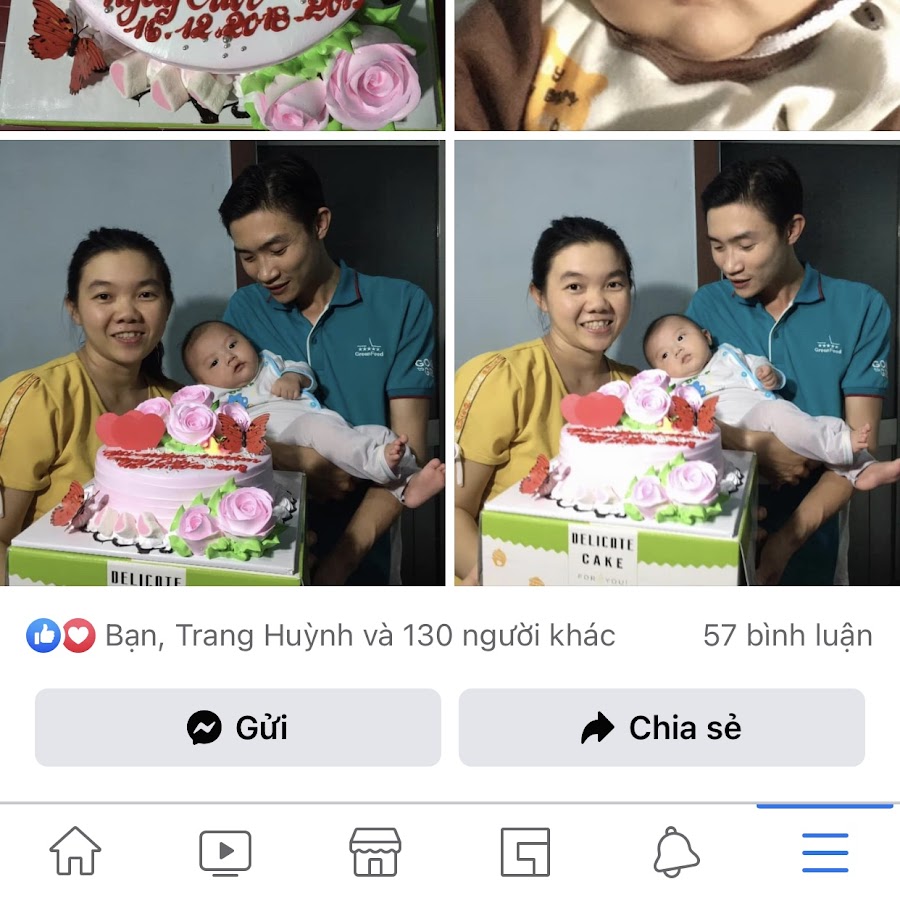Open the Marketplace tab
The width and height of the screenshot is (900, 900).
[375, 852]
